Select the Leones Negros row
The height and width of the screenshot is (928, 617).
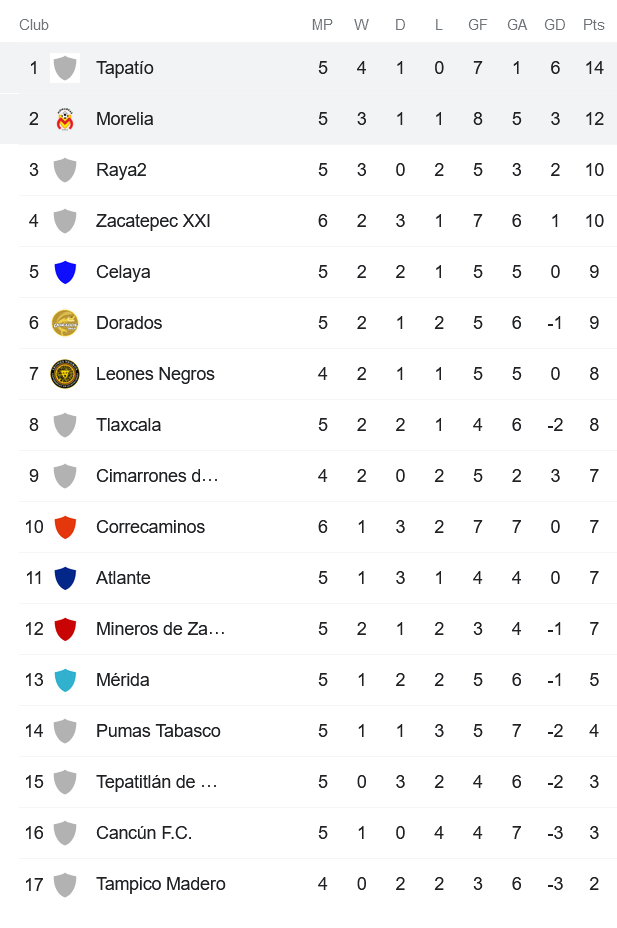[155, 374]
